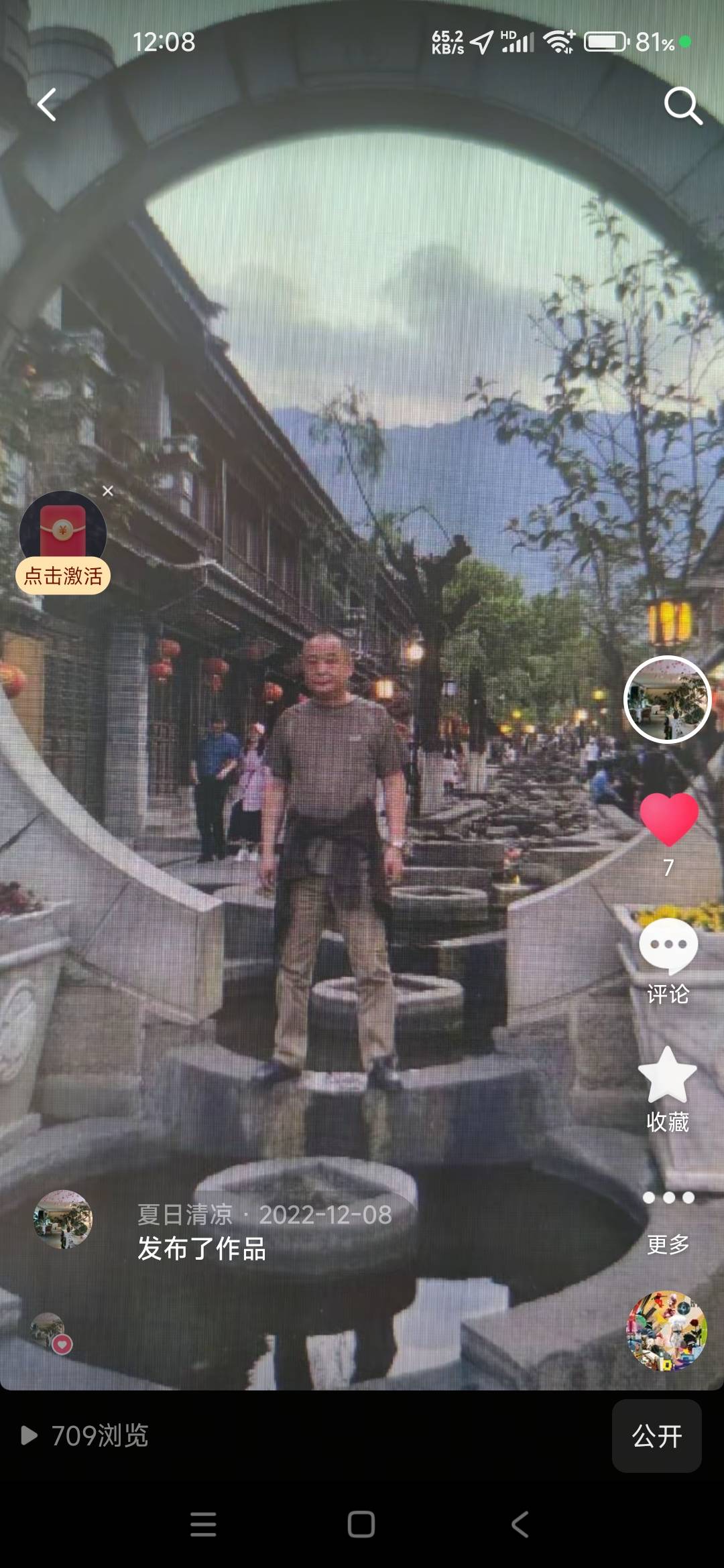View the 709浏览 viewers list
Screen dimensions: 724x1568
click(86, 1435)
